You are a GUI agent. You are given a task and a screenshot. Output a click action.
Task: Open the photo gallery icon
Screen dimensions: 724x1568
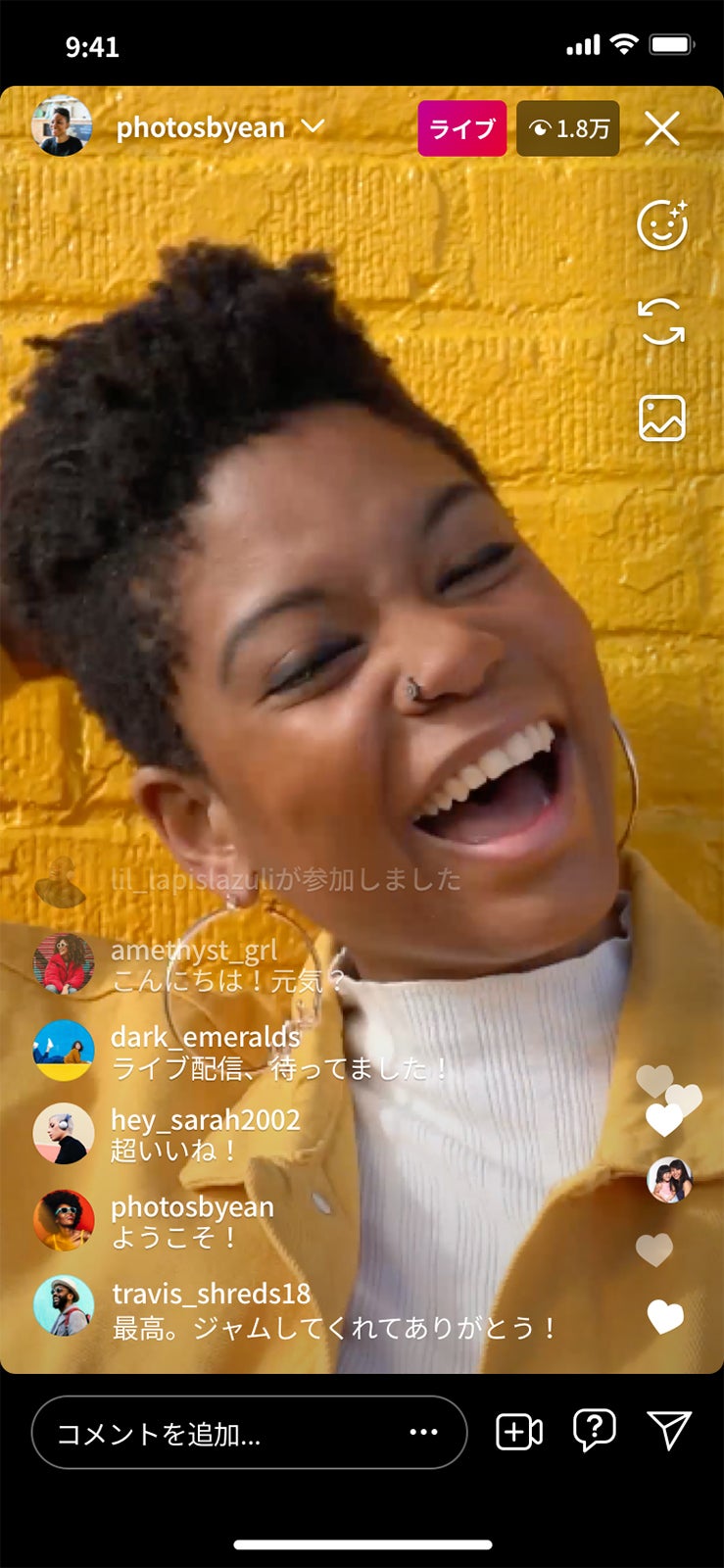point(662,416)
